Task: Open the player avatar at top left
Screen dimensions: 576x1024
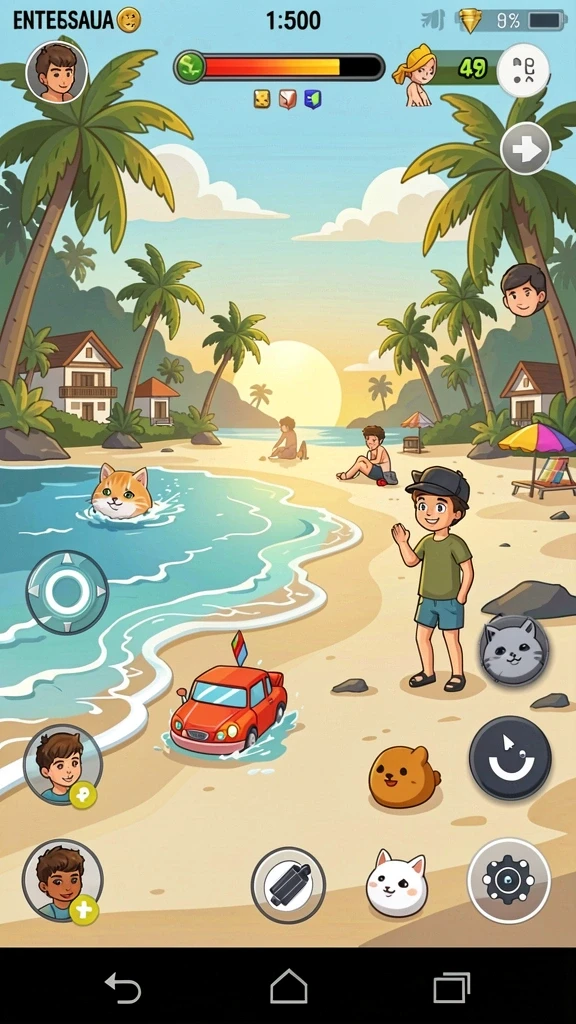Action: tap(57, 71)
